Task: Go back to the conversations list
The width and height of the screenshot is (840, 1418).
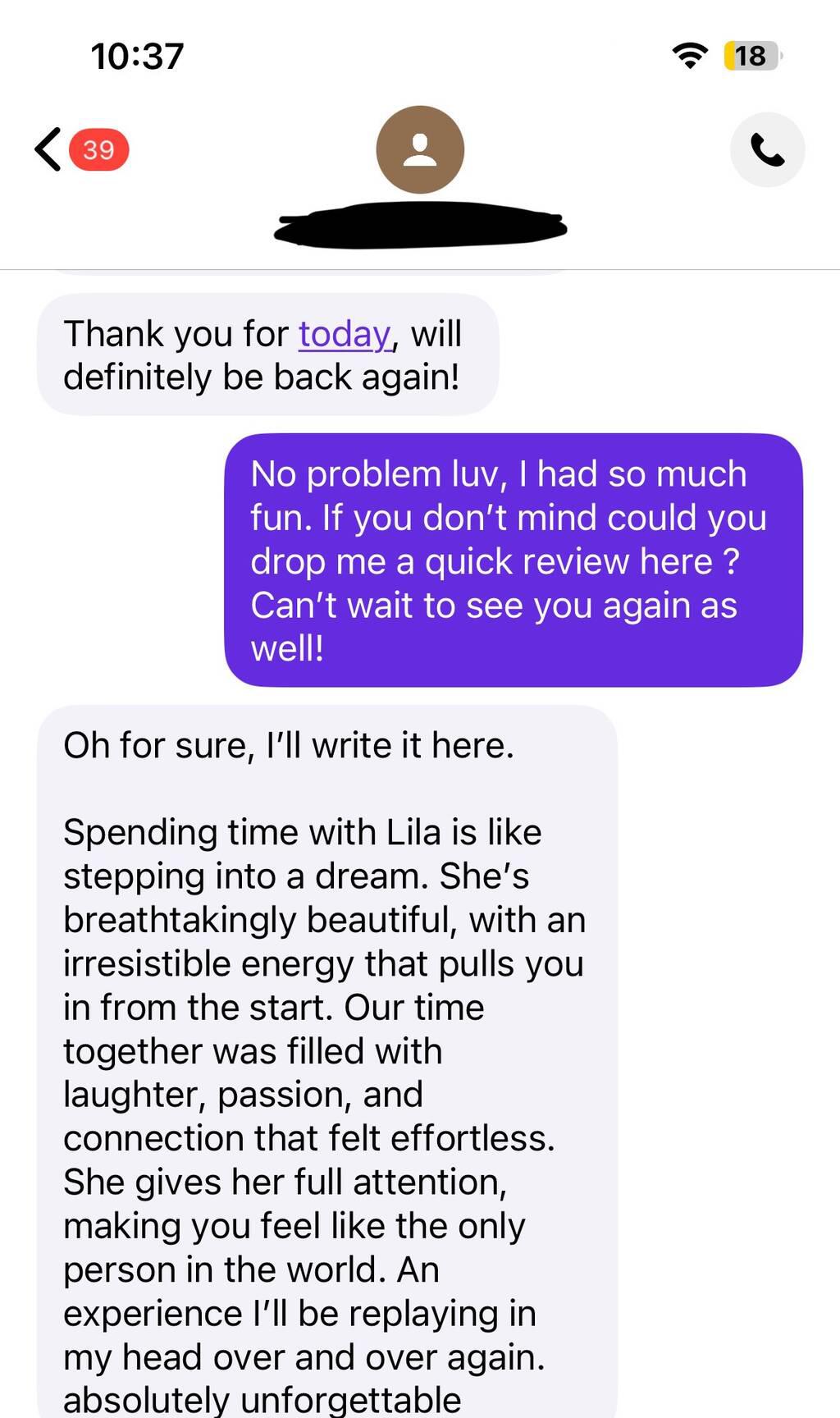Action: point(49,149)
